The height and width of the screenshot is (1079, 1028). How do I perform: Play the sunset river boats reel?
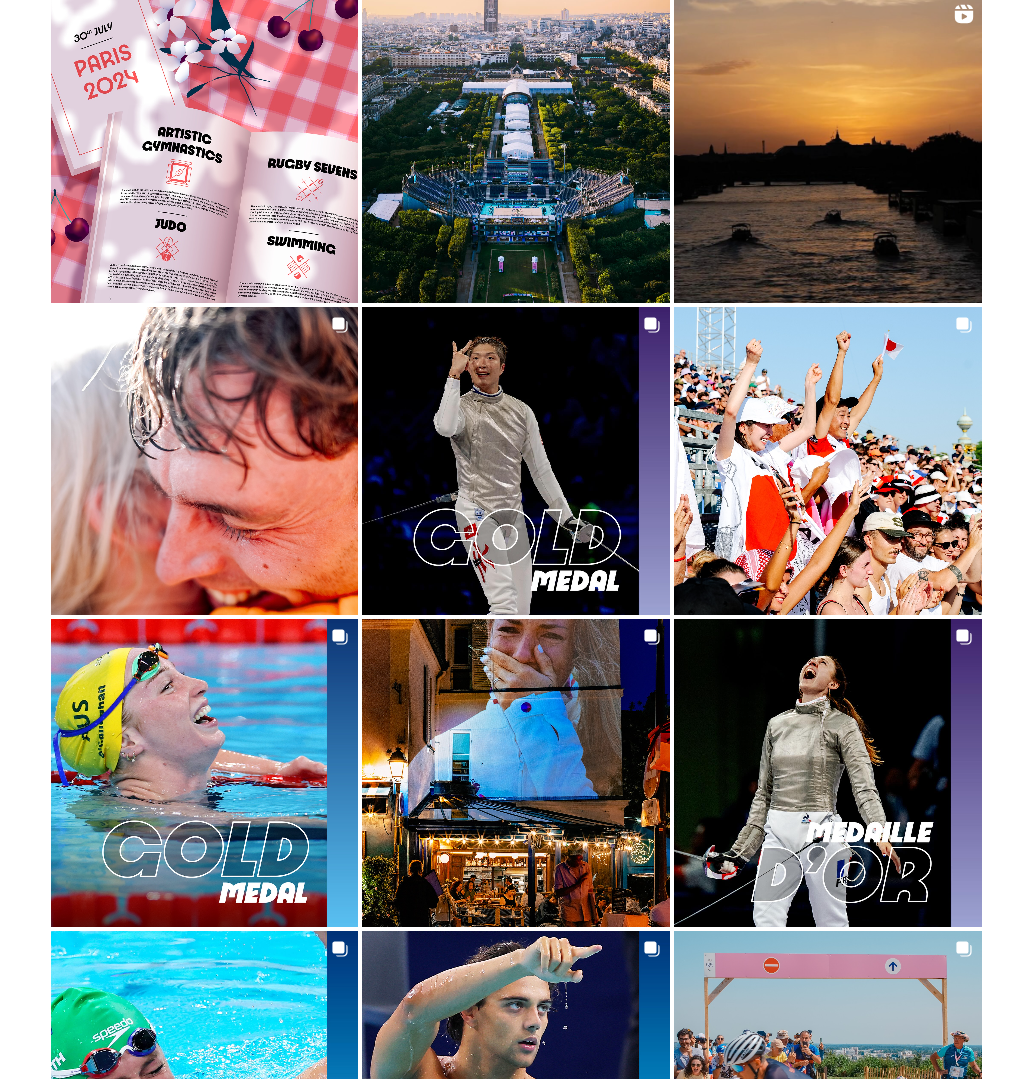point(827,151)
